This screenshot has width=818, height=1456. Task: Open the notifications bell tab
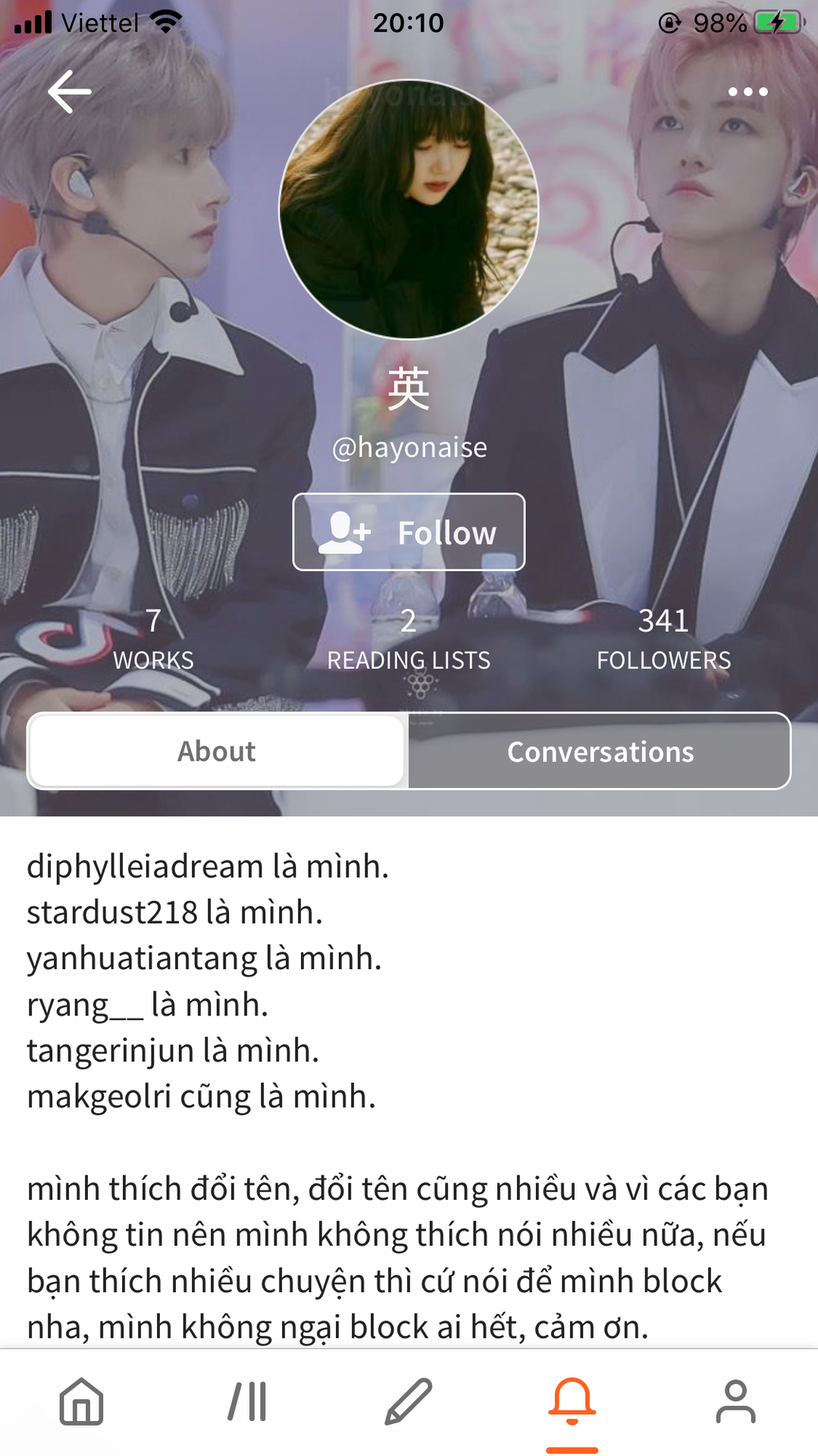[572, 1401]
